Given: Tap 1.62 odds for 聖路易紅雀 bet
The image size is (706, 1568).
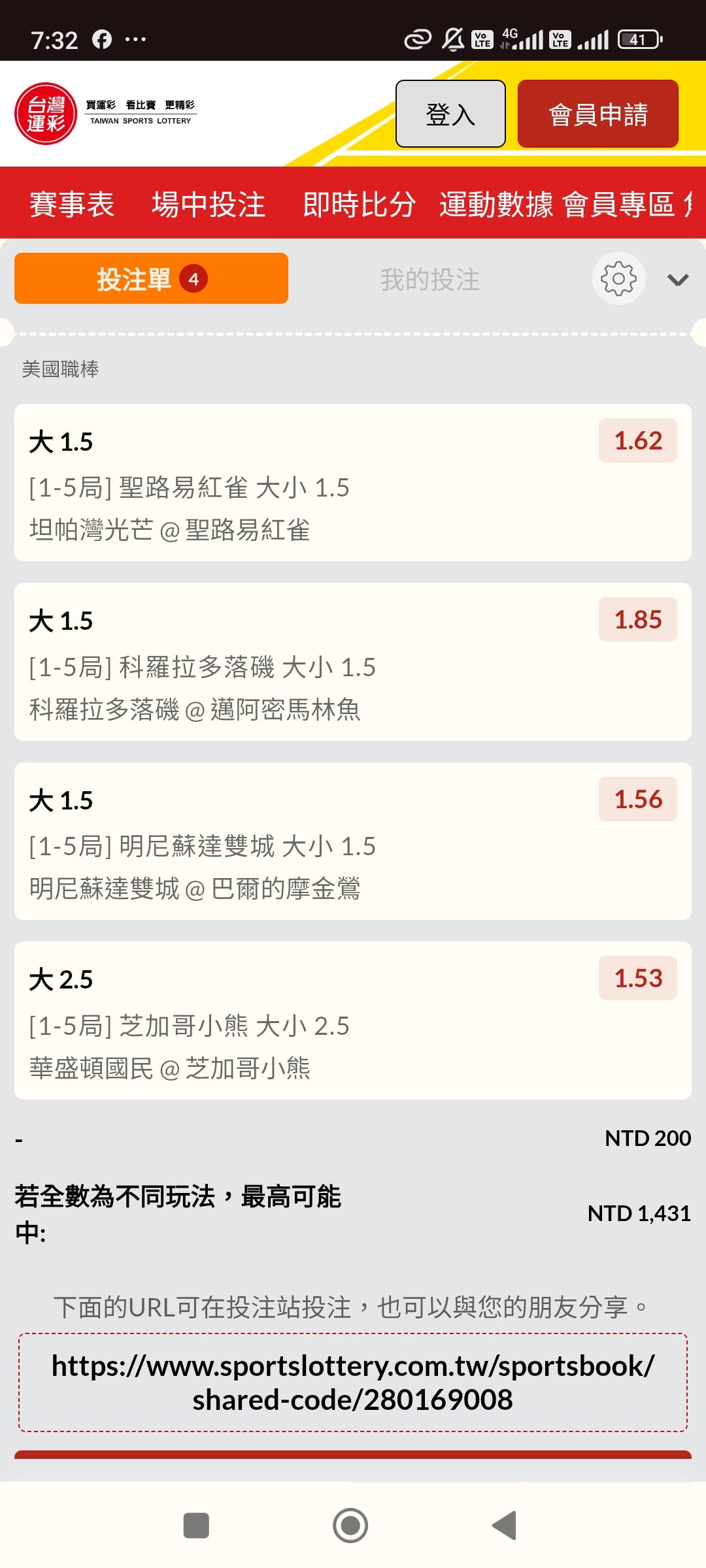Looking at the screenshot, I should 637,441.
